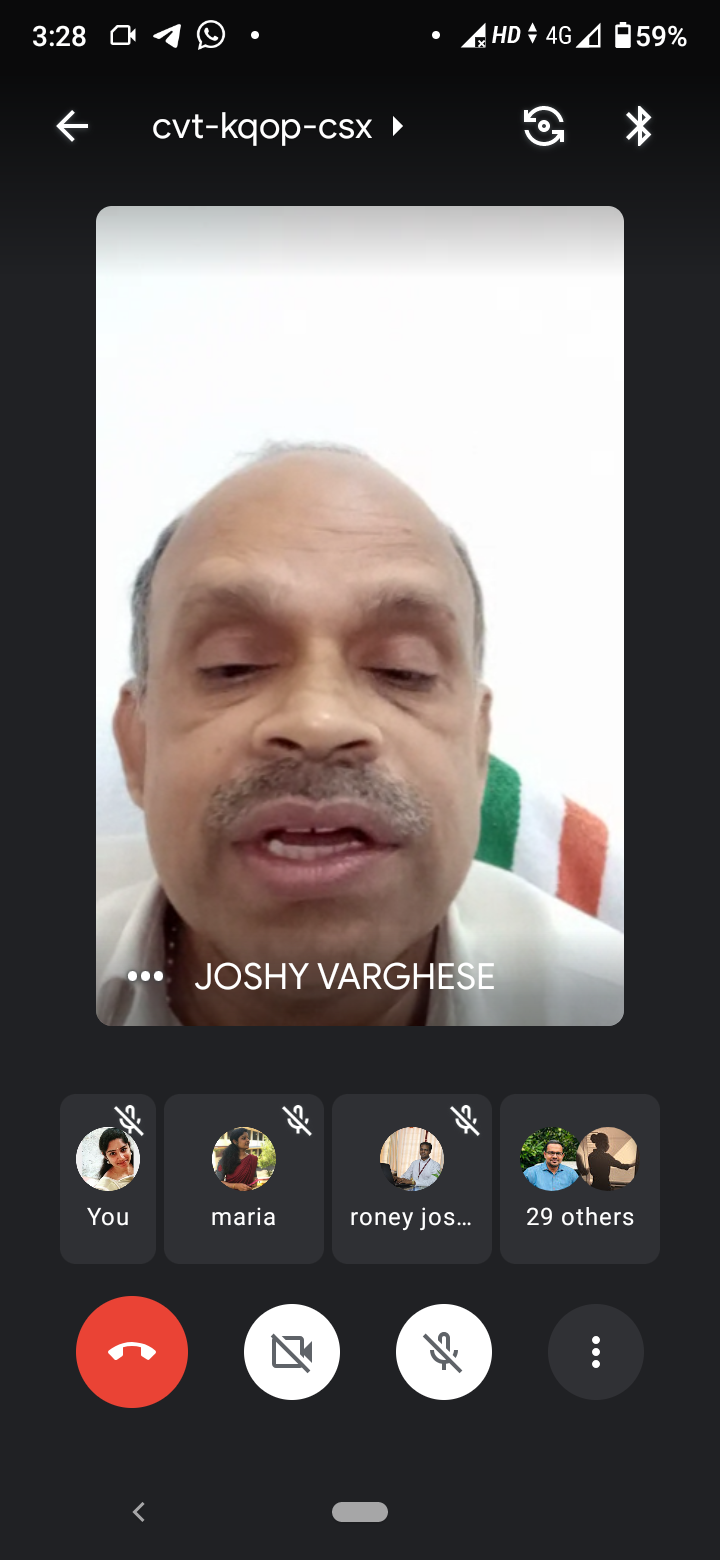Go to home via navigation pill
Viewport: 720px width, 1560px height.
pos(360,1512)
